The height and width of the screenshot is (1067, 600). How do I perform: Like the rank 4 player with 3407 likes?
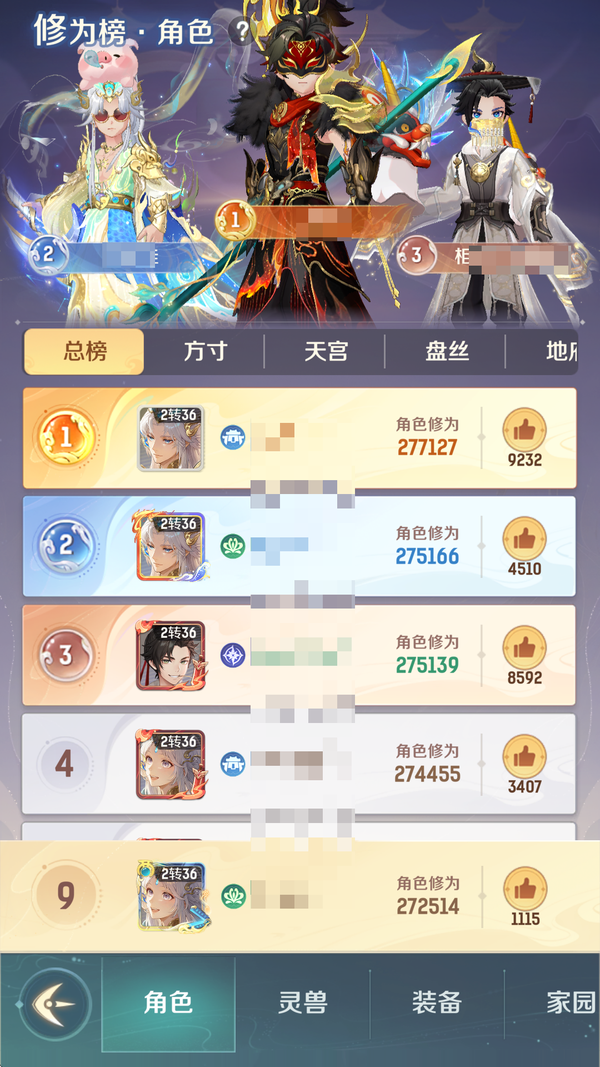pyautogui.click(x=524, y=757)
